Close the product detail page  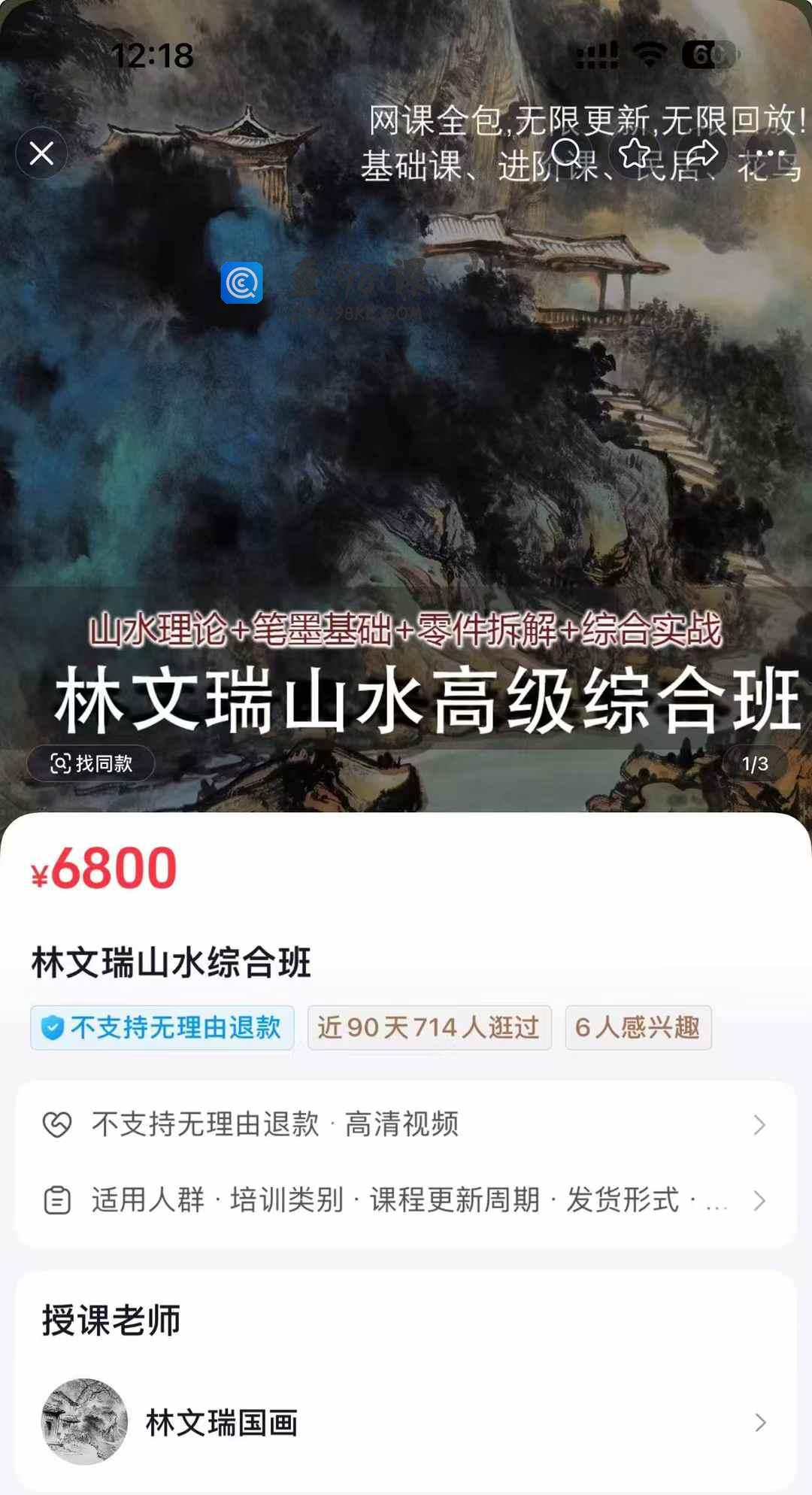point(41,153)
